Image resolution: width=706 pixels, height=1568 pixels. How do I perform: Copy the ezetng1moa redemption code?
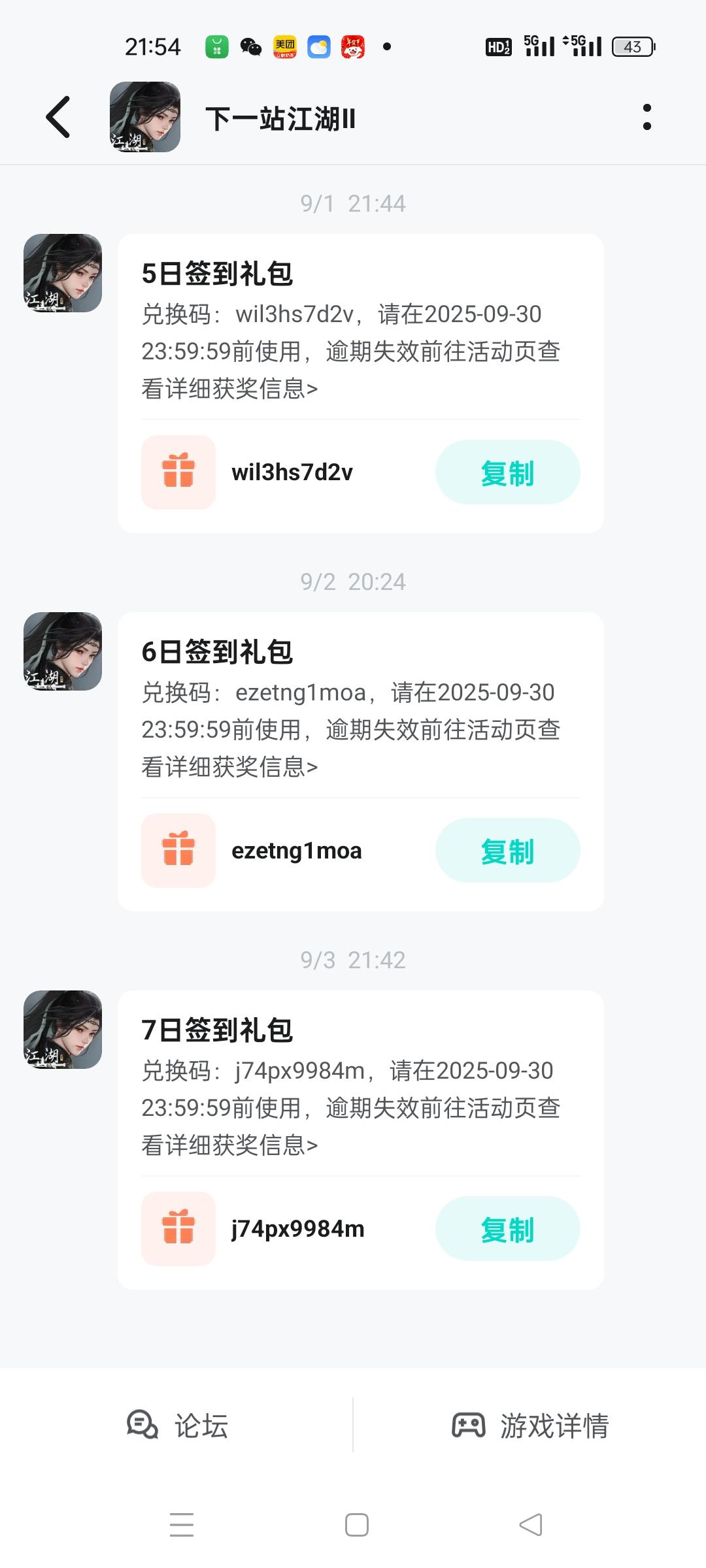(508, 851)
